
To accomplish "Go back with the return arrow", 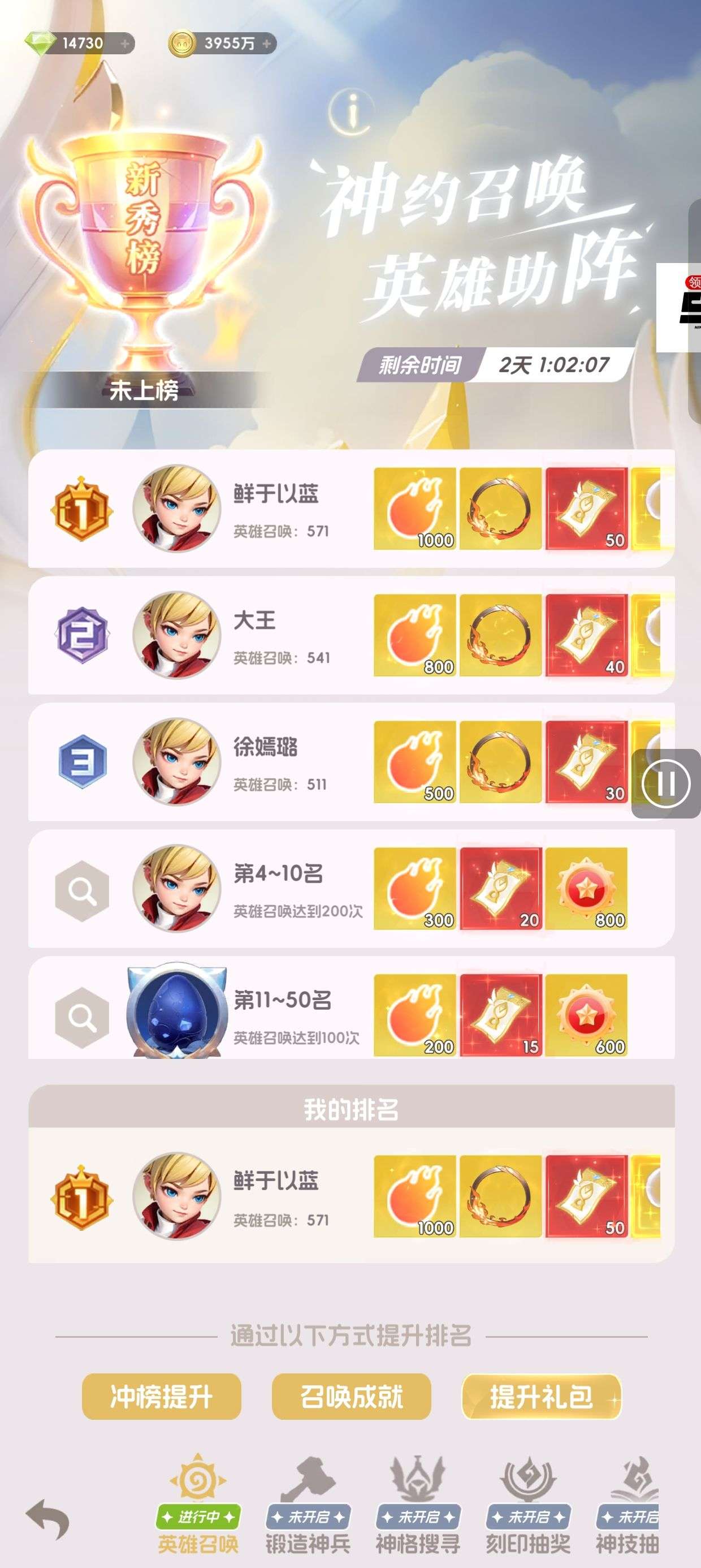I will (47, 1518).
